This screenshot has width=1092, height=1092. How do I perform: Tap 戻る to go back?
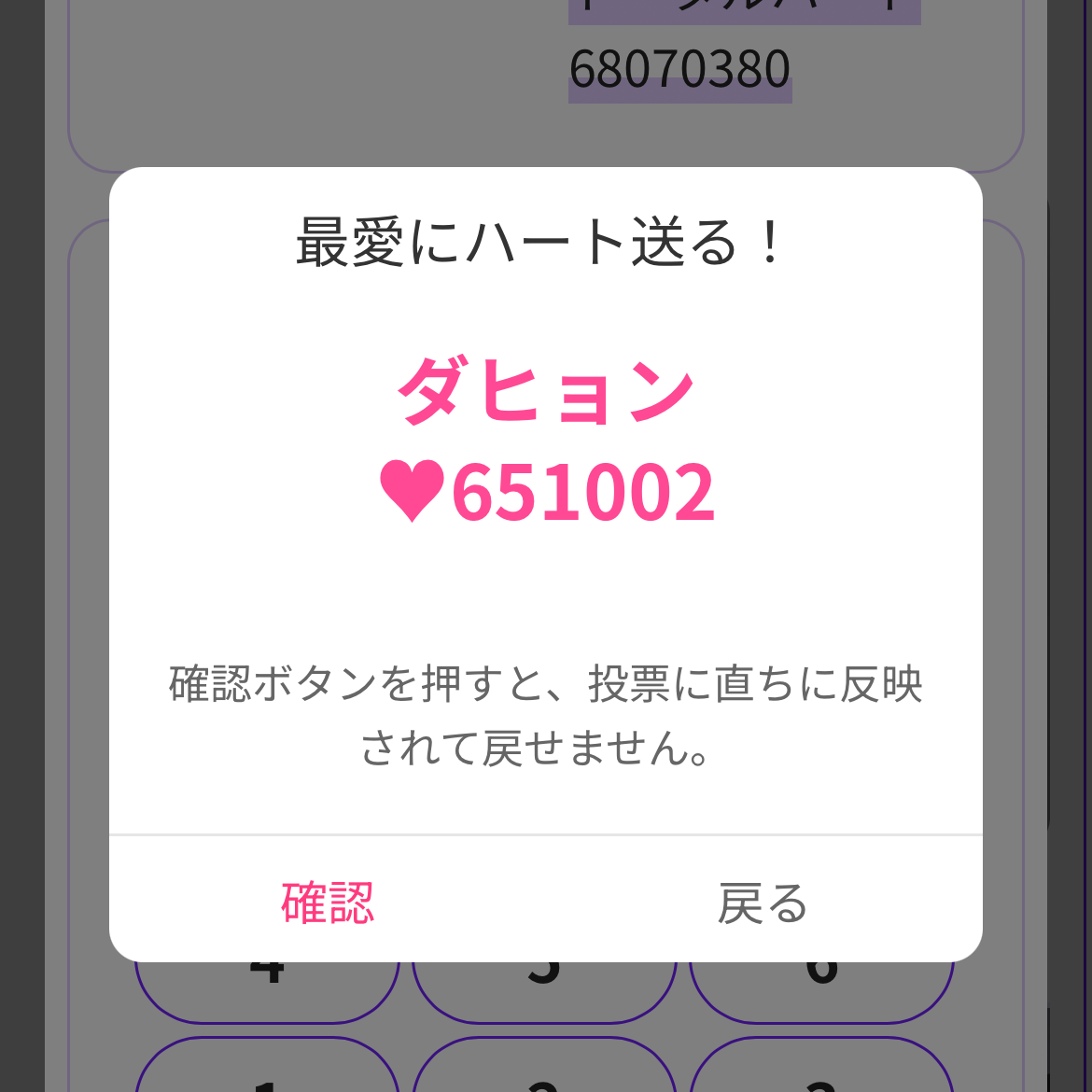[x=763, y=902]
